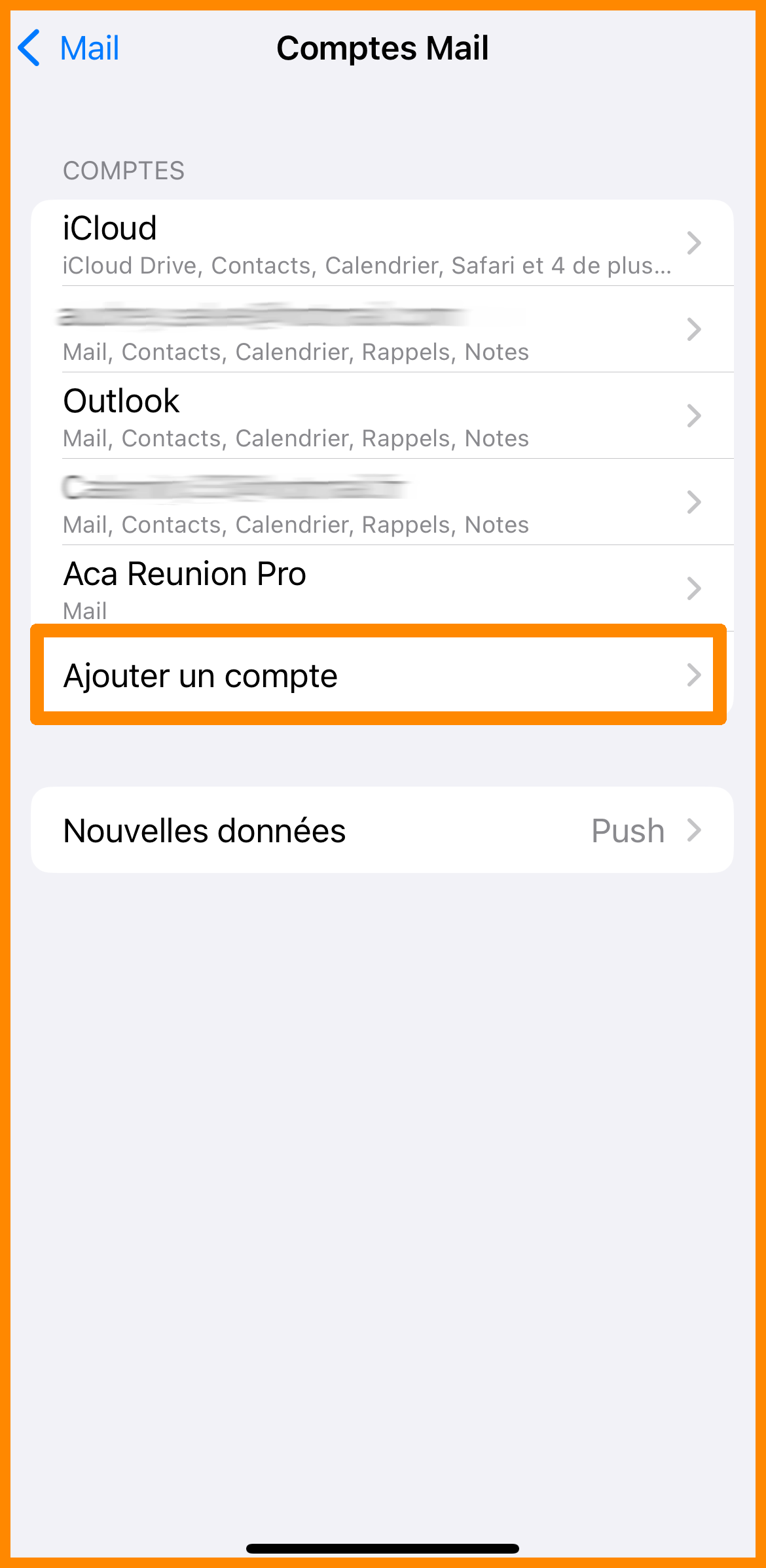The width and height of the screenshot is (766, 1568).
Task: Go back to Mail settings
Action: (x=69, y=48)
